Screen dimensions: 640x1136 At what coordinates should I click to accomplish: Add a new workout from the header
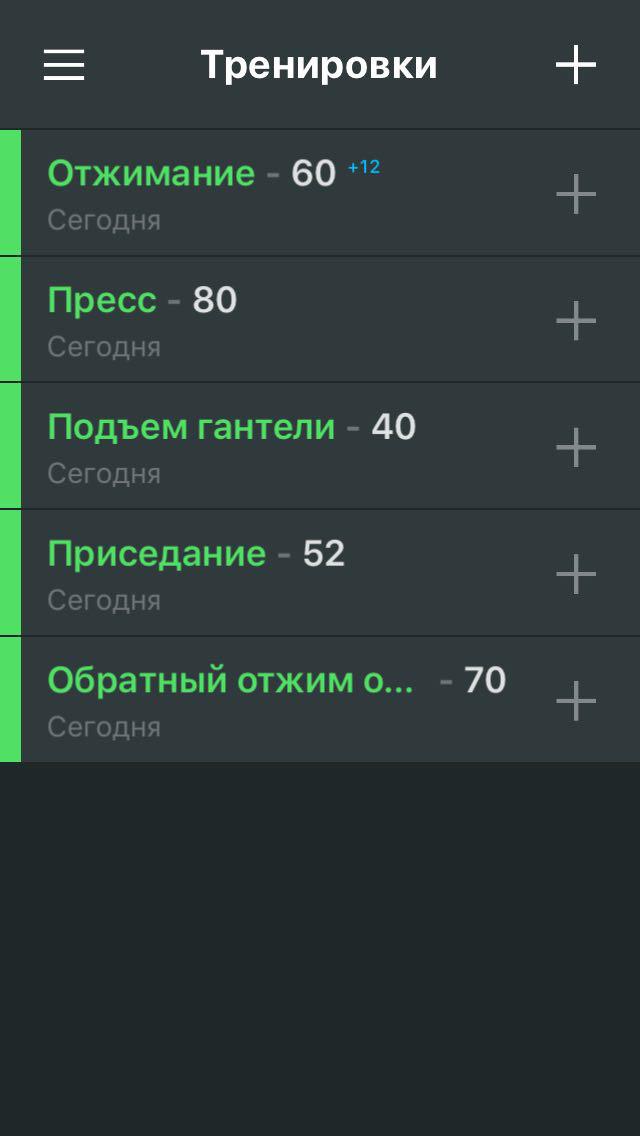[x=576, y=65]
